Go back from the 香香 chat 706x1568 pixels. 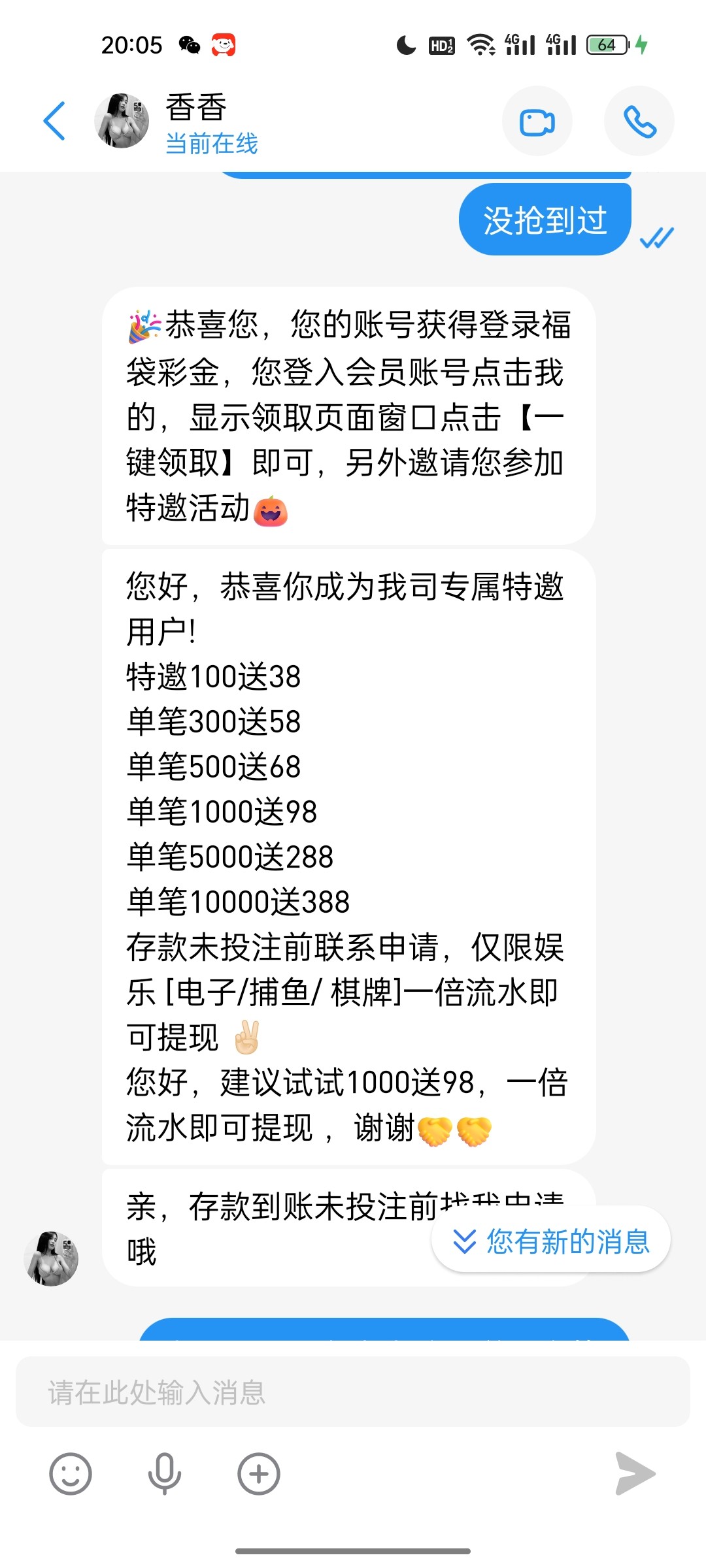pos(54,122)
